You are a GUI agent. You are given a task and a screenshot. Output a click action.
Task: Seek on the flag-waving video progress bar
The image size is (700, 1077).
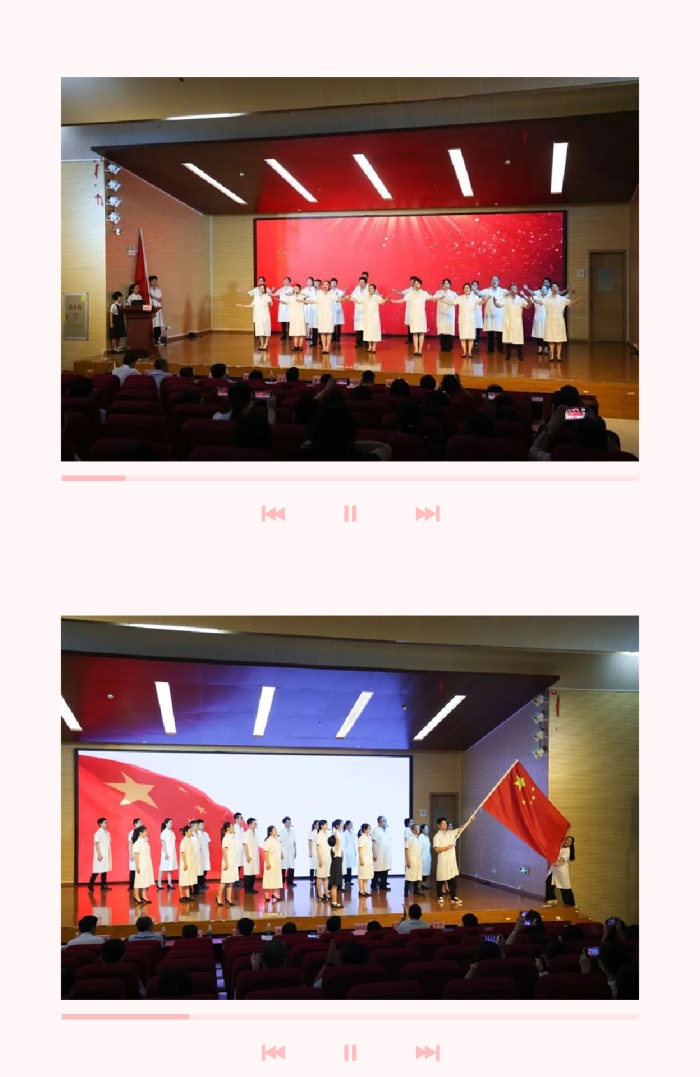point(350,1016)
